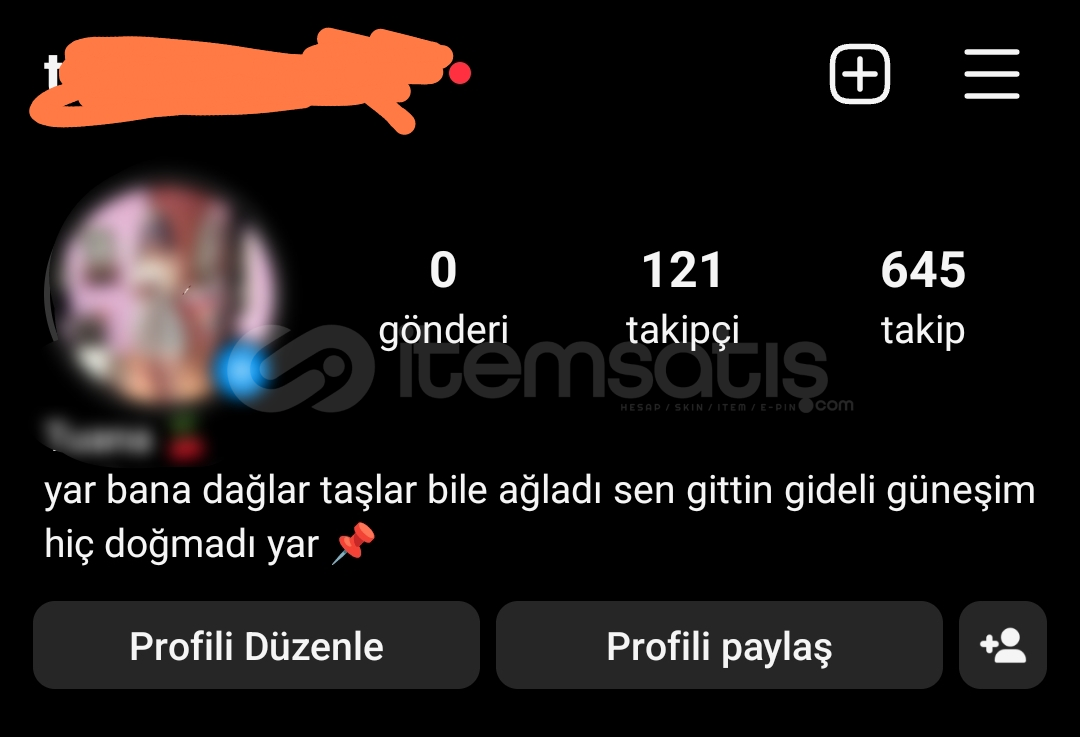Open the hamburger menu

pos(991,74)
